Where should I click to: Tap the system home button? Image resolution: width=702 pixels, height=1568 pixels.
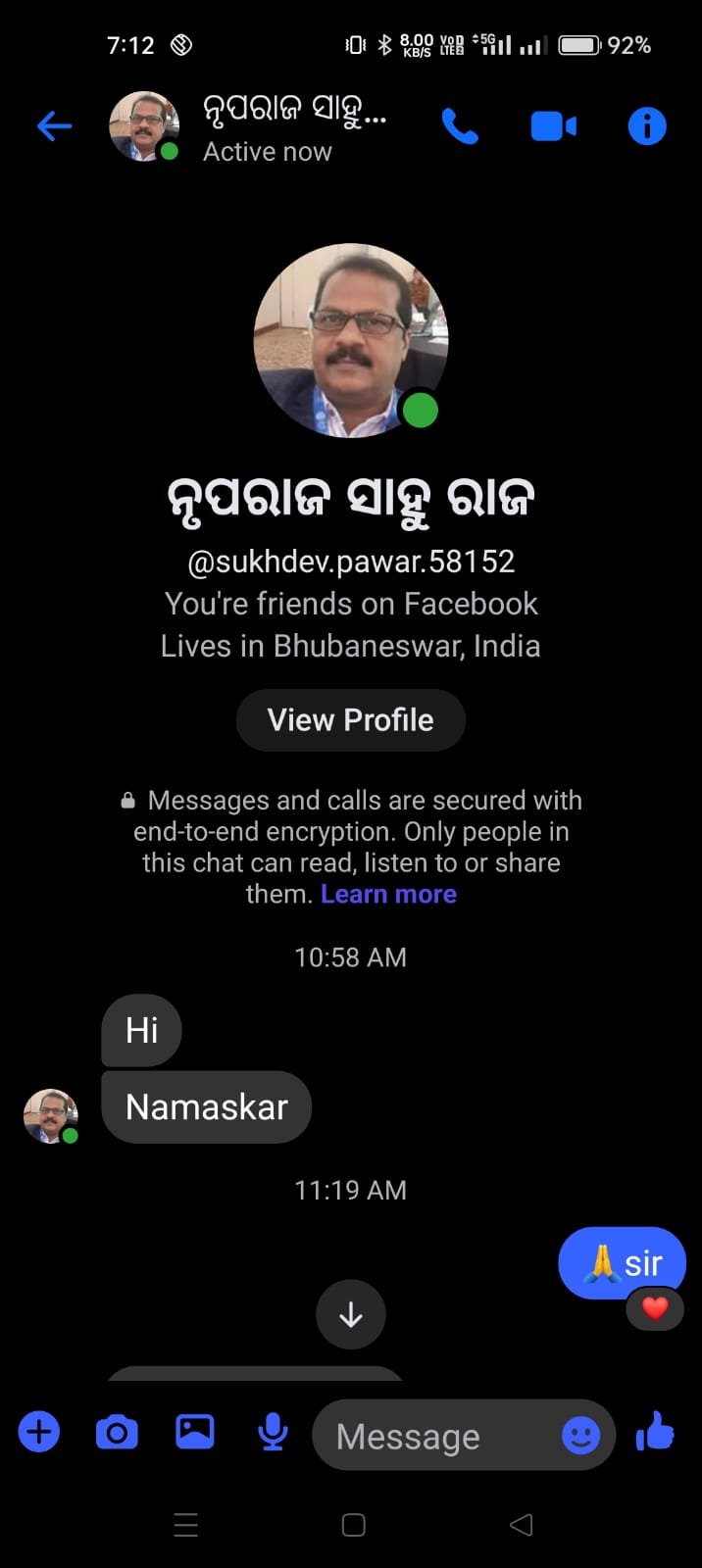coord(353,1525)
